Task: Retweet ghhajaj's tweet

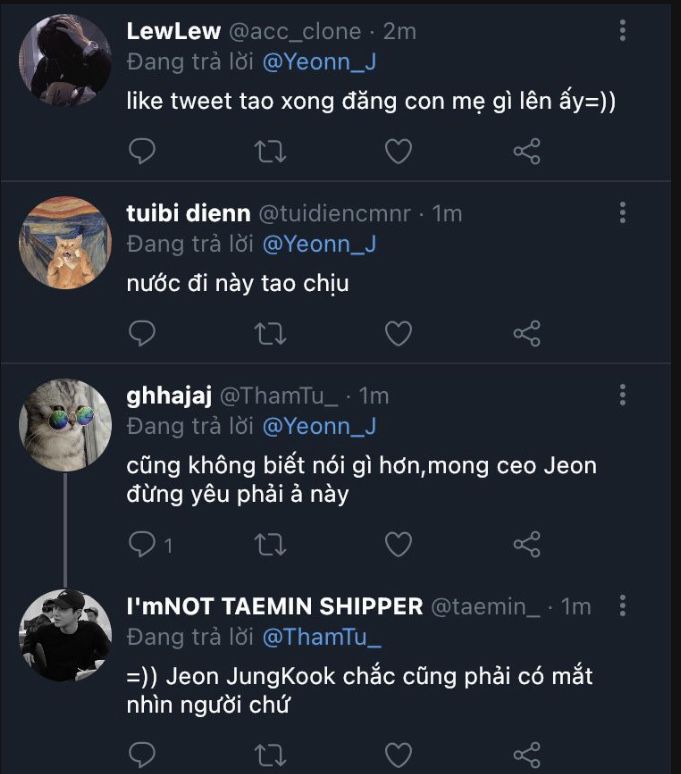Action: (x=270, y=544)
